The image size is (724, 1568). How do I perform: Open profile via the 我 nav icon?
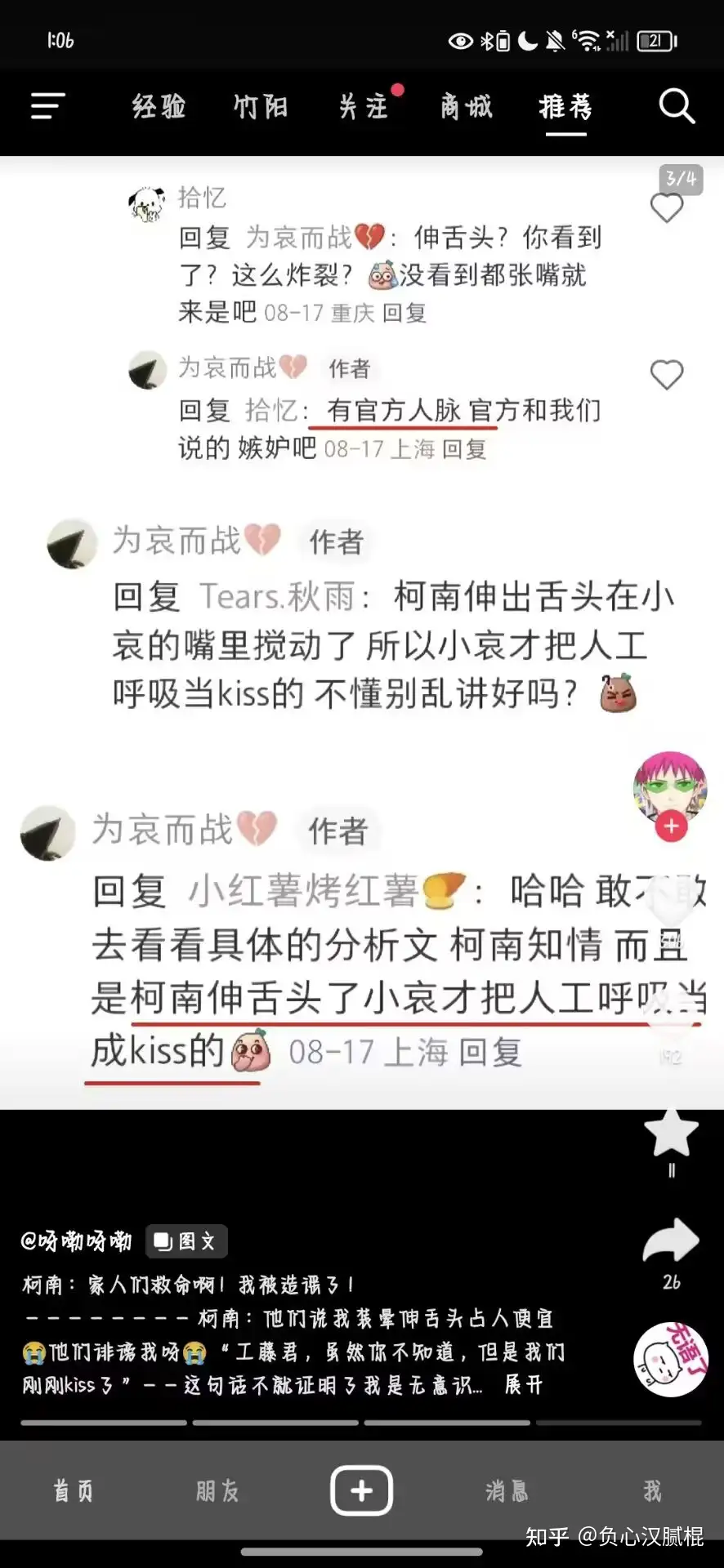point(651,1489)
